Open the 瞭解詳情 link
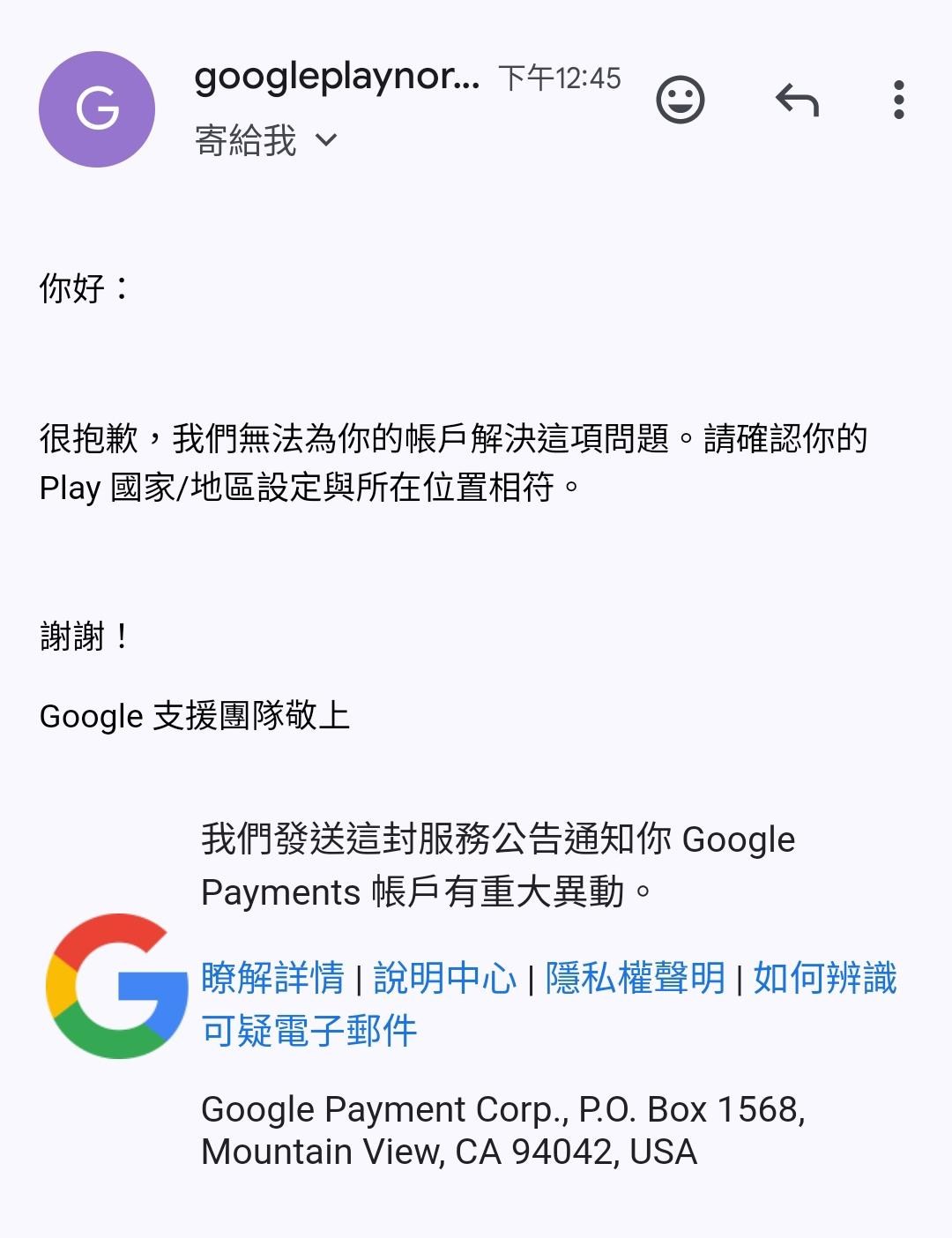Screen dimensions: 952x1238 coord(273,979)
